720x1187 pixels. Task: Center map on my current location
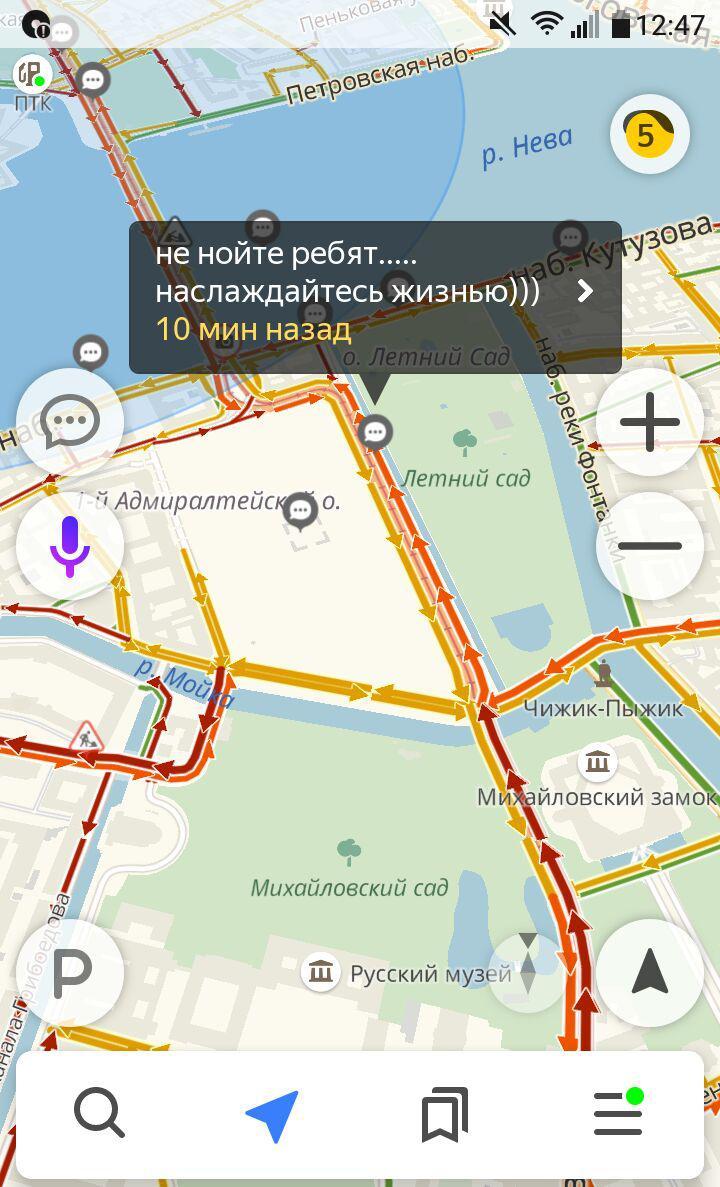click(x=649, y=972)
